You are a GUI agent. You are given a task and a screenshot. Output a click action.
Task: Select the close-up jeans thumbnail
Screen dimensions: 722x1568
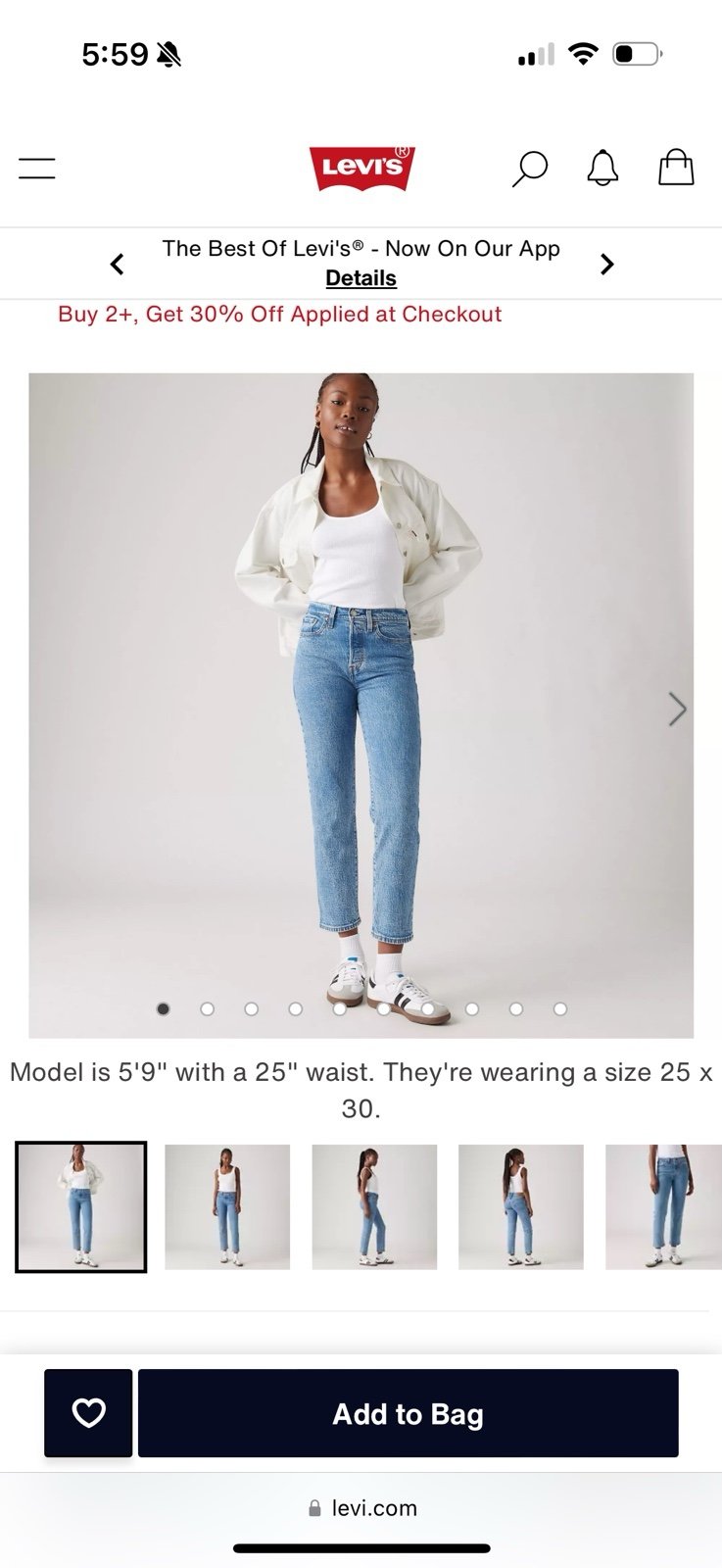[x=663, y=1207]
